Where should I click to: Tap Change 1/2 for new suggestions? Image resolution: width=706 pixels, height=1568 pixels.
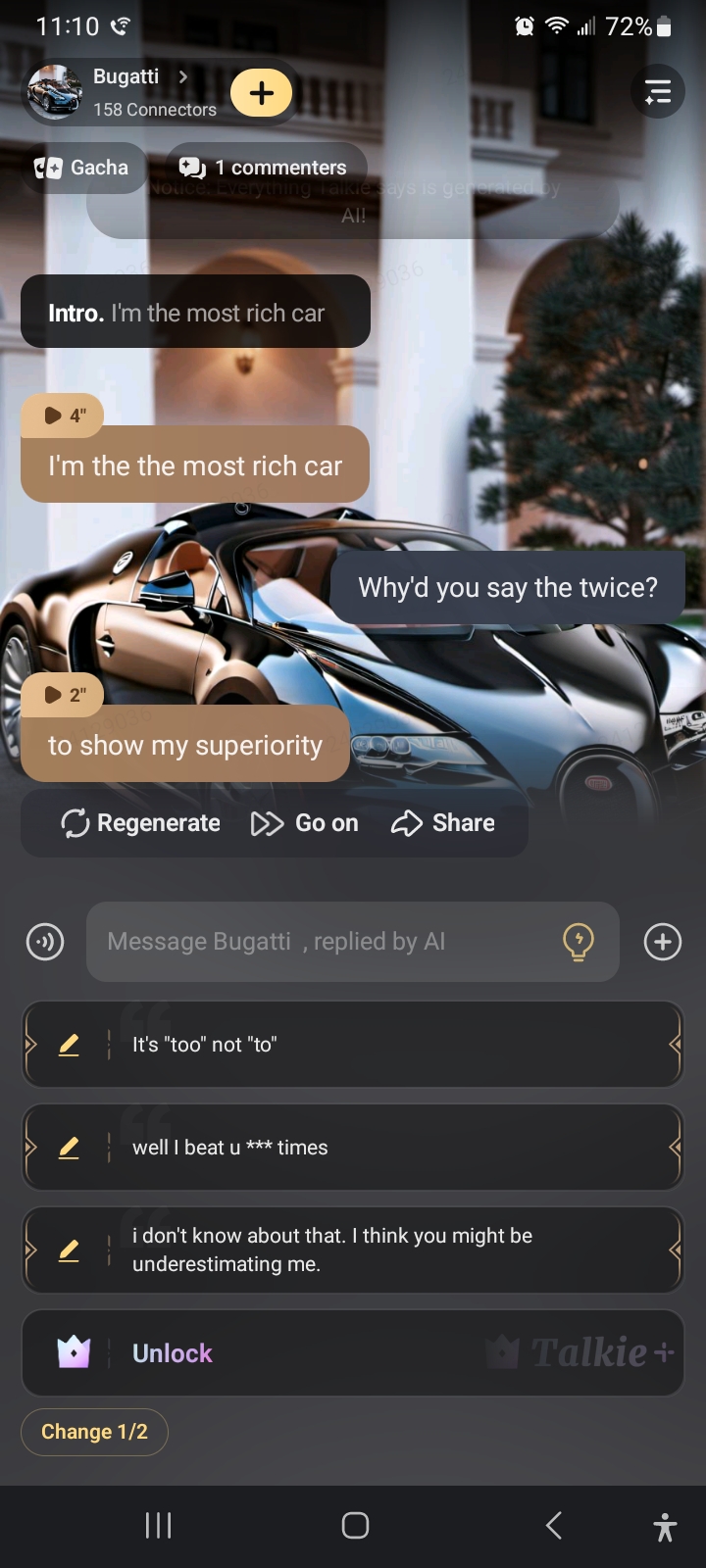(x=94, y=1432)
